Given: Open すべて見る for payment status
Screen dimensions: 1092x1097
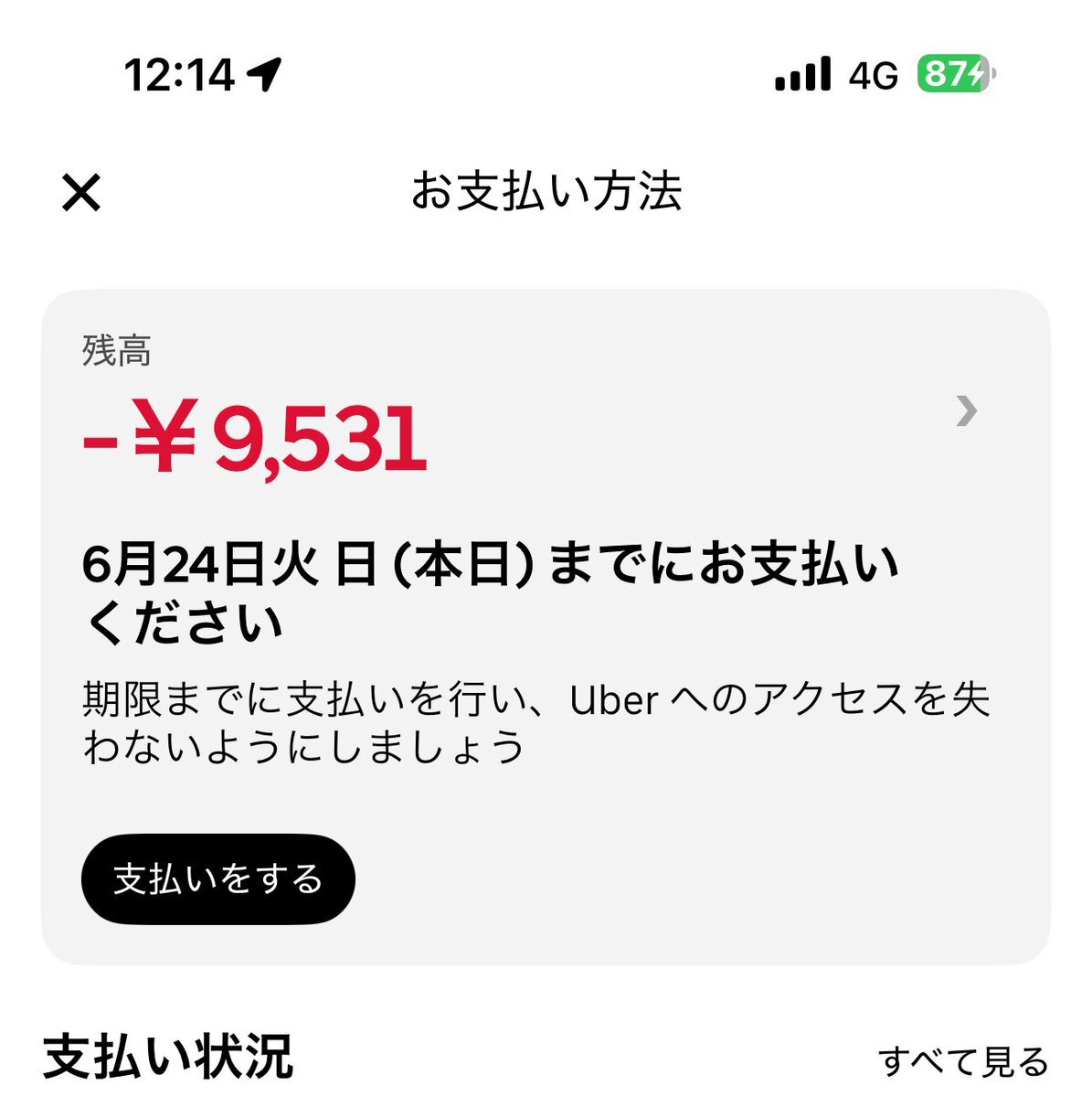Looking at the screenshot, I should click(962, 1062).
